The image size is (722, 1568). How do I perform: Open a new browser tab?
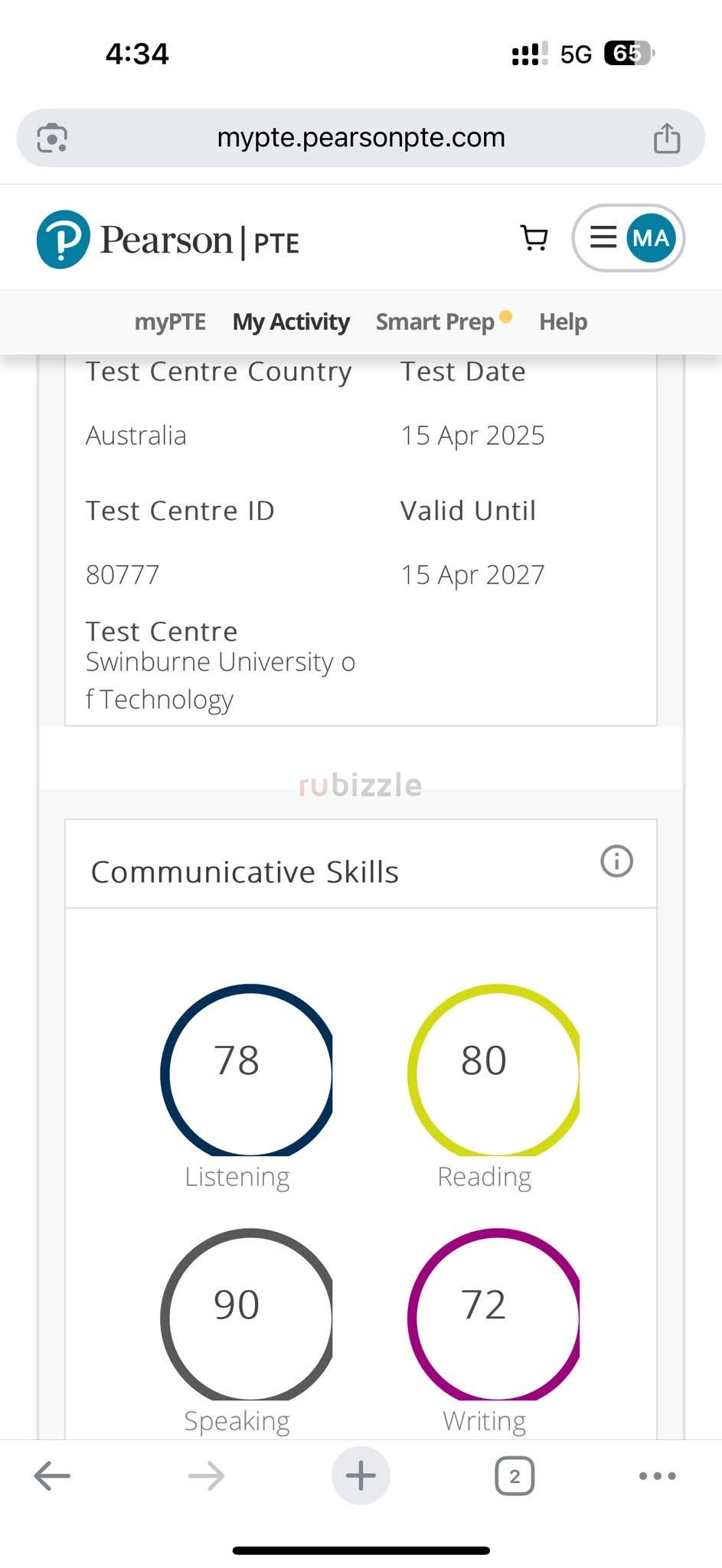[361, 1475]
